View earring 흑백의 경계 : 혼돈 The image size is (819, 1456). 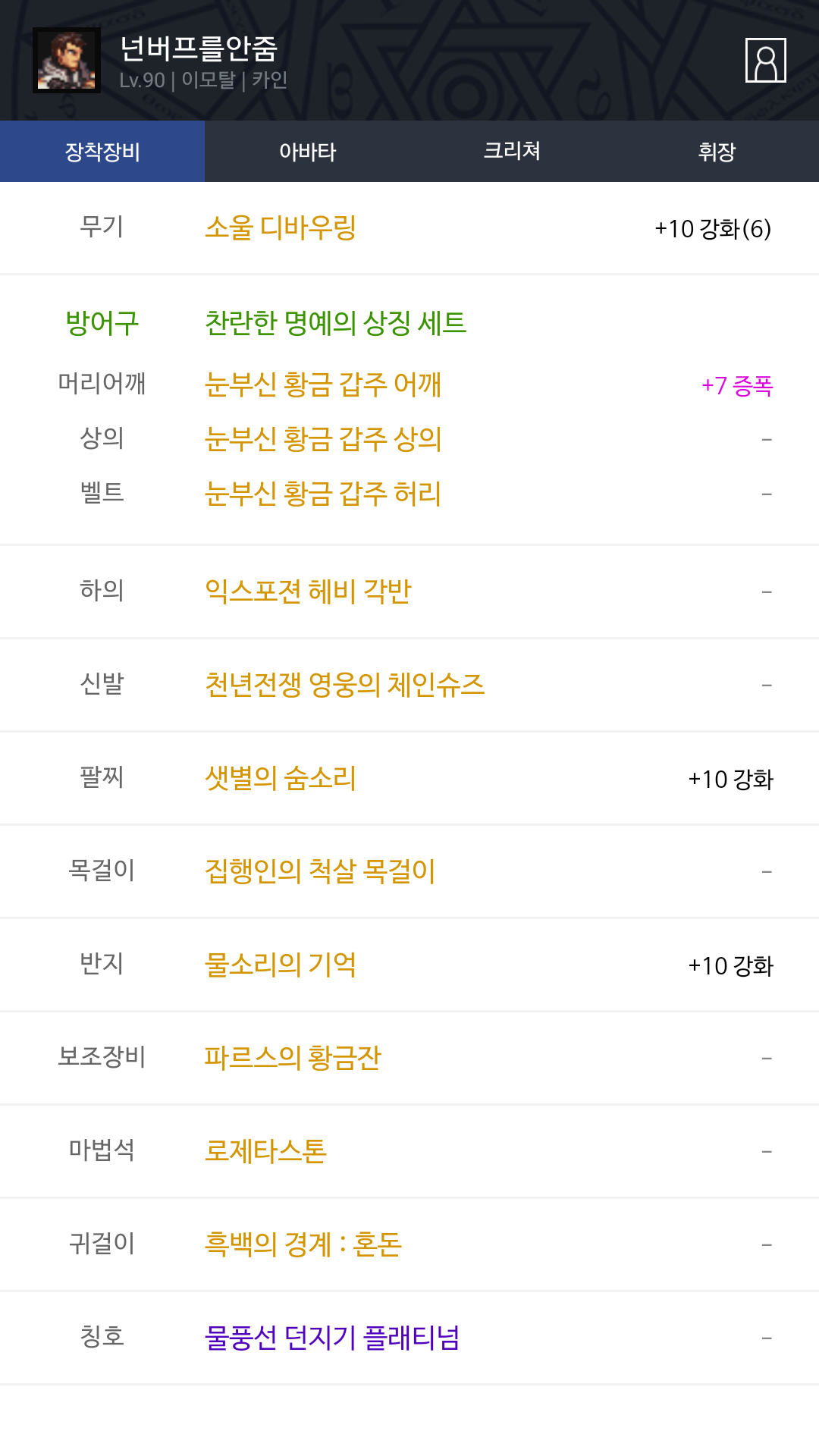pyautogui.click(x=303, y=1244)
